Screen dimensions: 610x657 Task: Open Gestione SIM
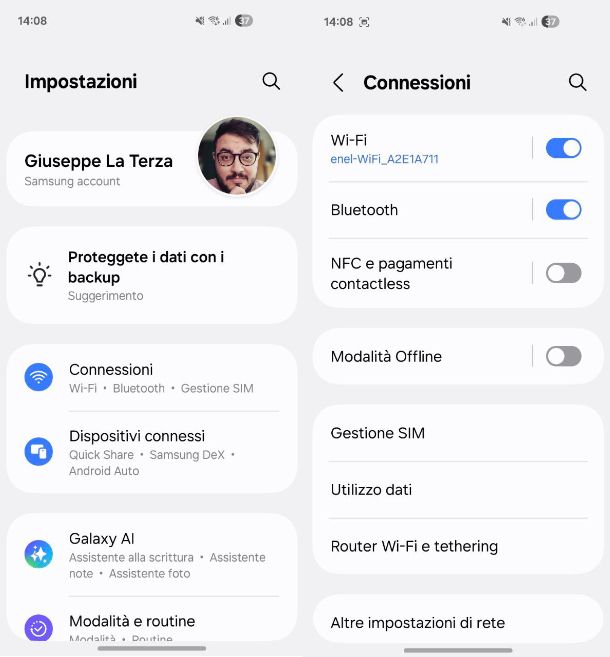coord(458,433)
